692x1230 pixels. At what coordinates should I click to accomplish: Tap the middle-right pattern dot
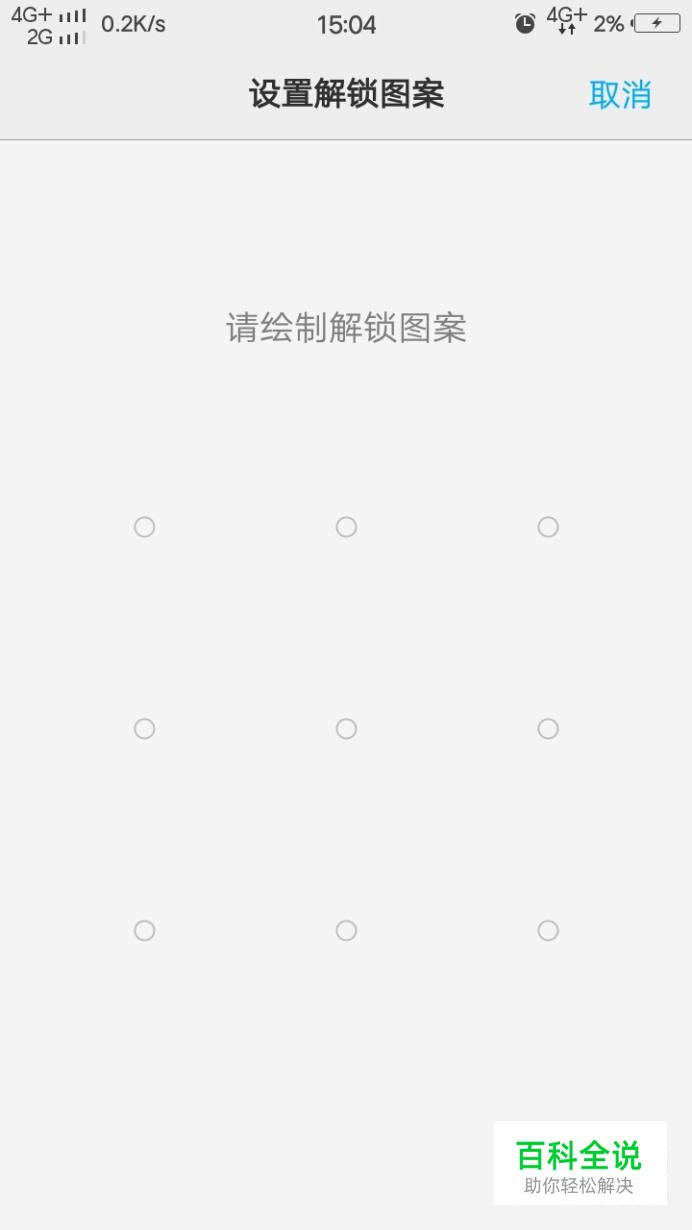(548, 729)
